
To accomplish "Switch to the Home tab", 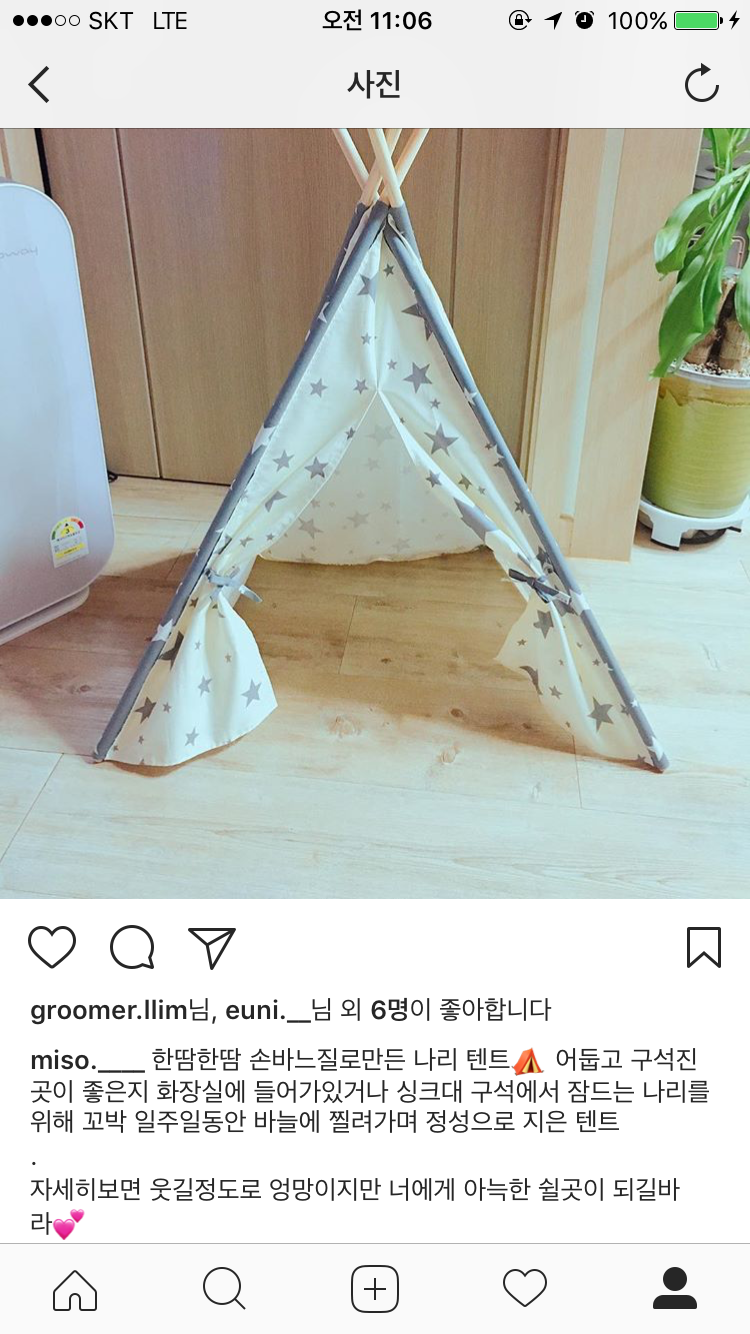I will [75, 1289].
